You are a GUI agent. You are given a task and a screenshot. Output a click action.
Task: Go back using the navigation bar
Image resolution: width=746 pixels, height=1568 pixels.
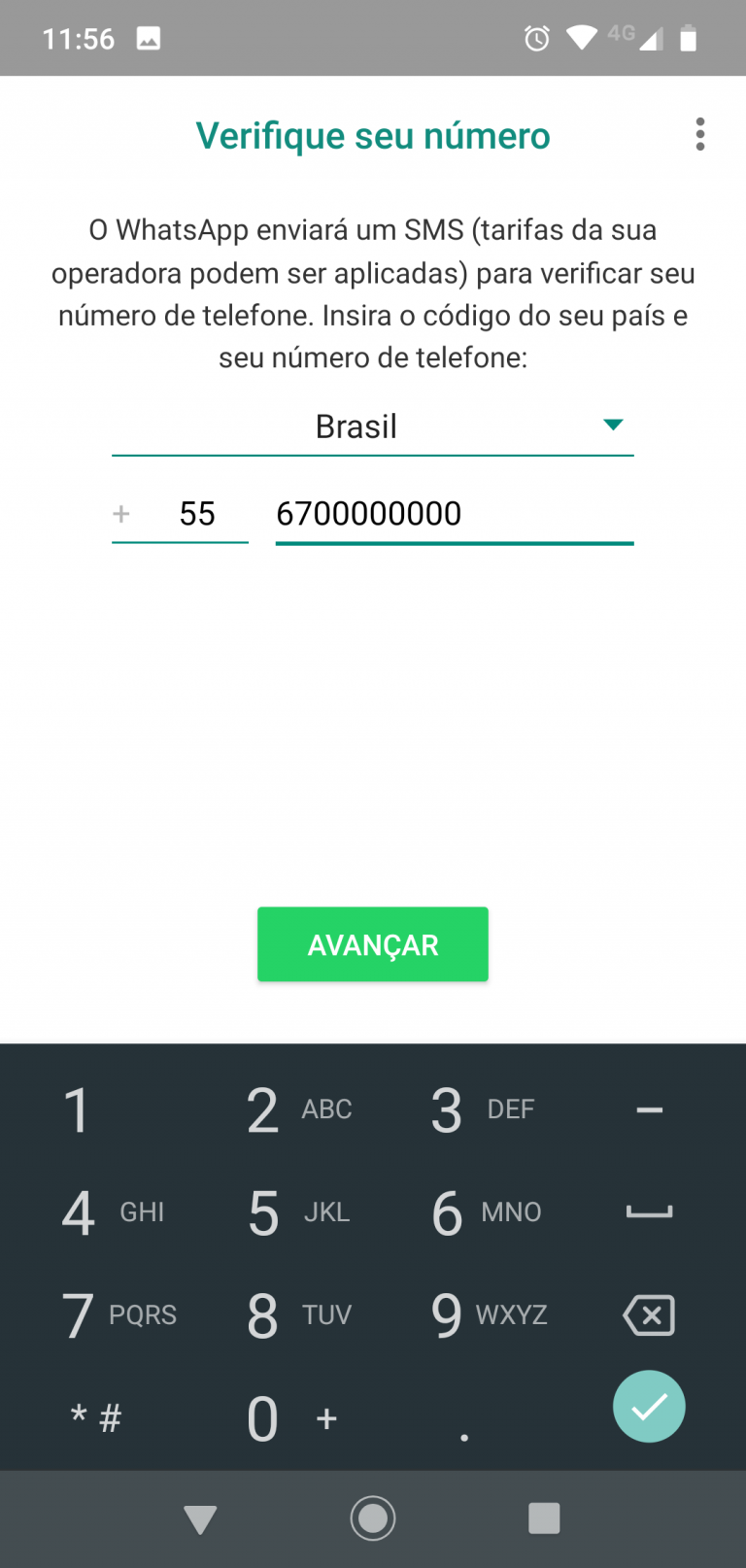[200, 1518]
